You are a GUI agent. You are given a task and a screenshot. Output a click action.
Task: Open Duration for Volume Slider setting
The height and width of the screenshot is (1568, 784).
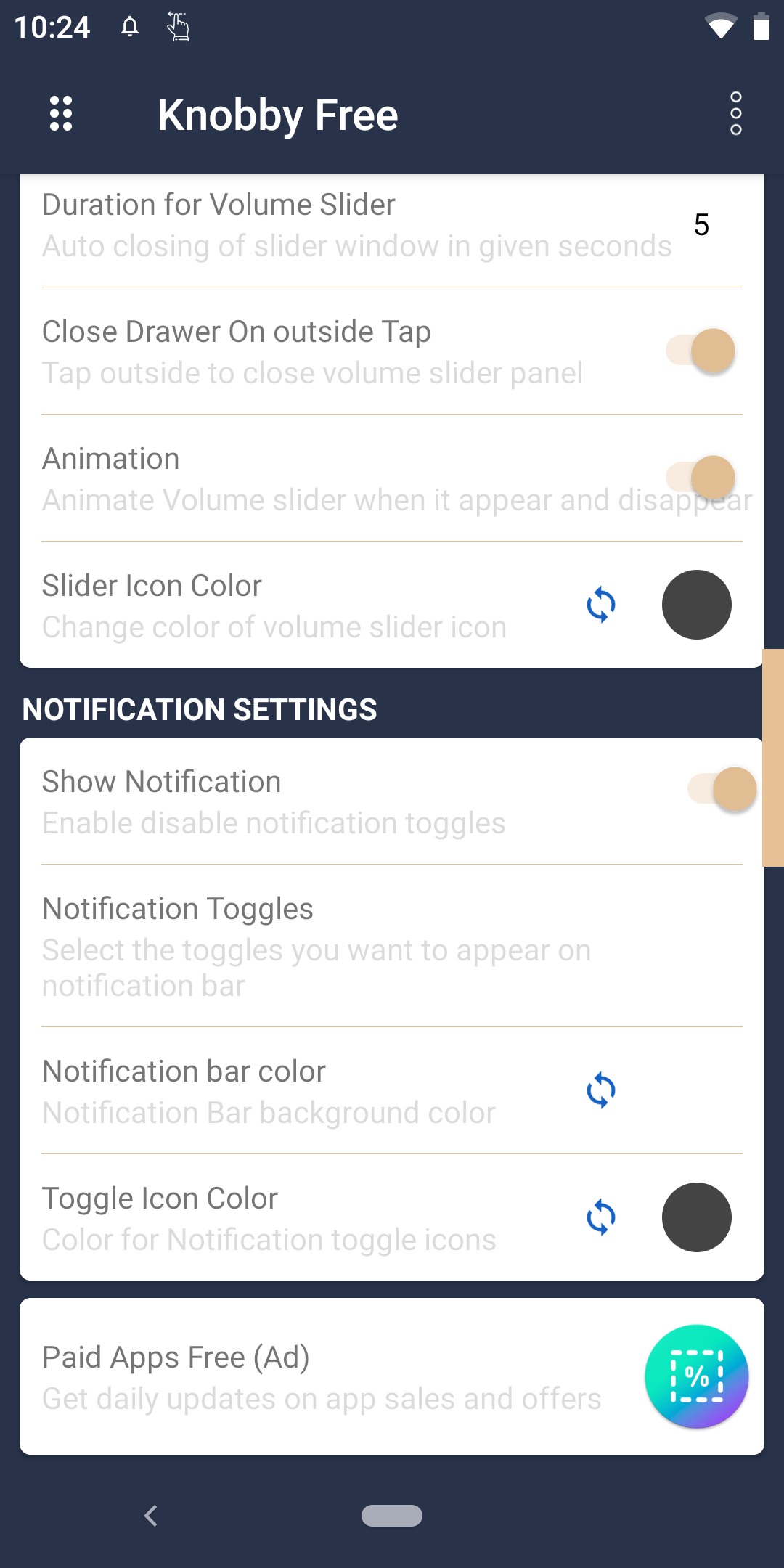point(392,225)
